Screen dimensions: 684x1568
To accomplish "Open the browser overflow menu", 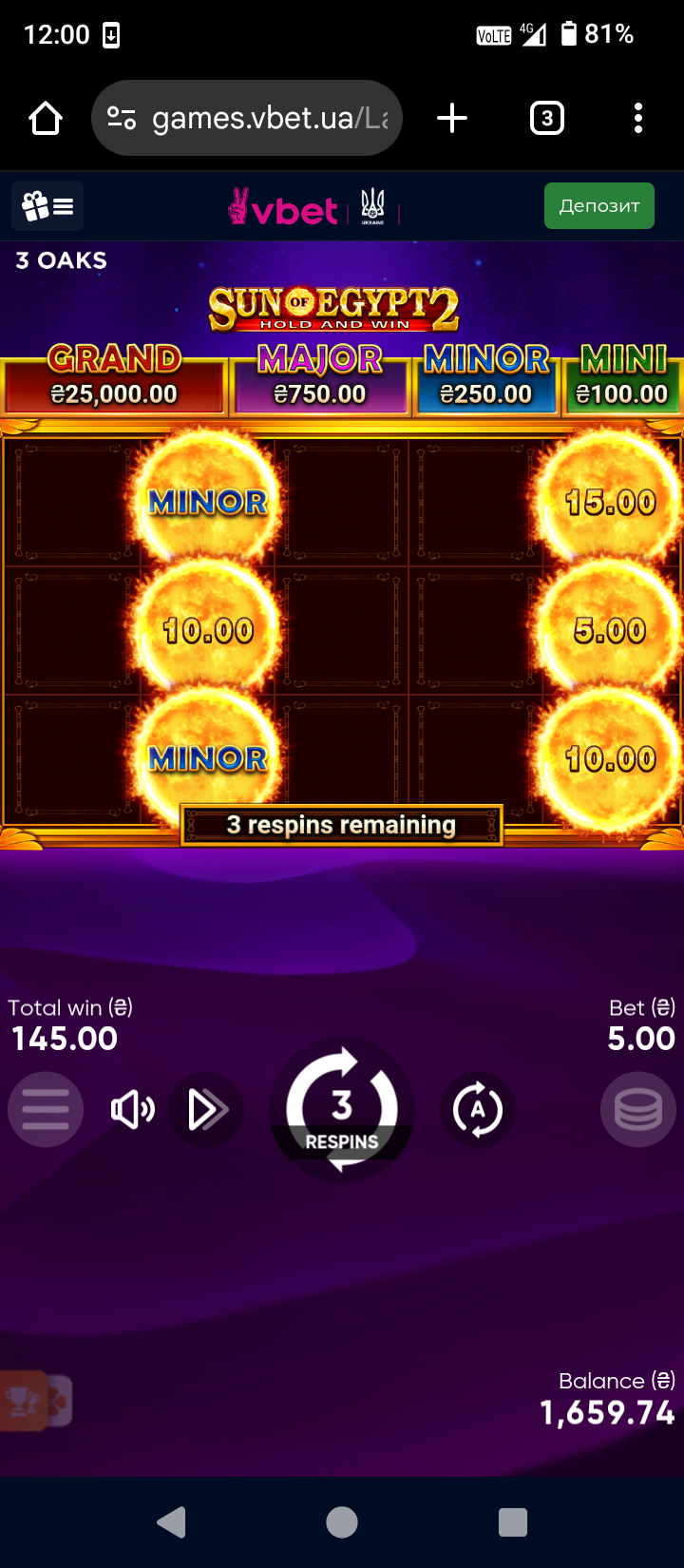I will tap(637, 119).
